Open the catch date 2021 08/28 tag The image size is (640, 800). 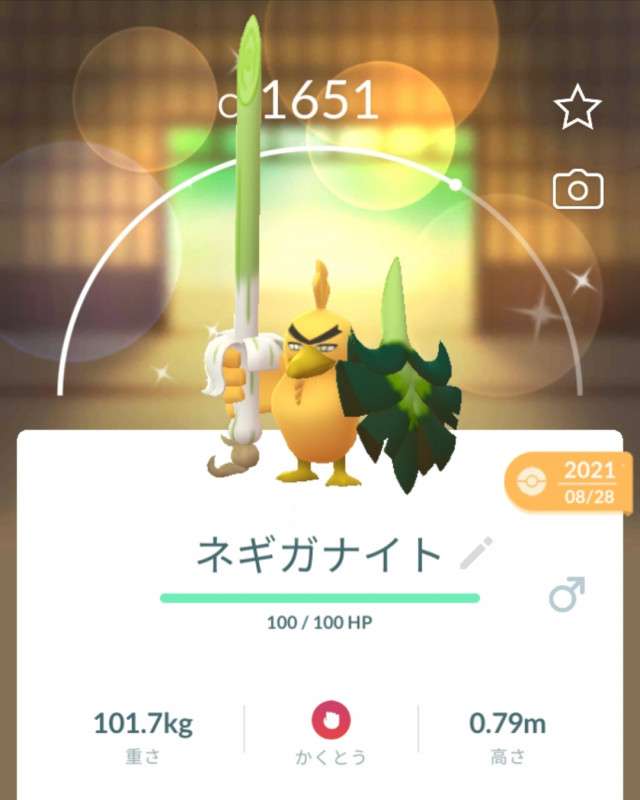(x=567, y=481)
